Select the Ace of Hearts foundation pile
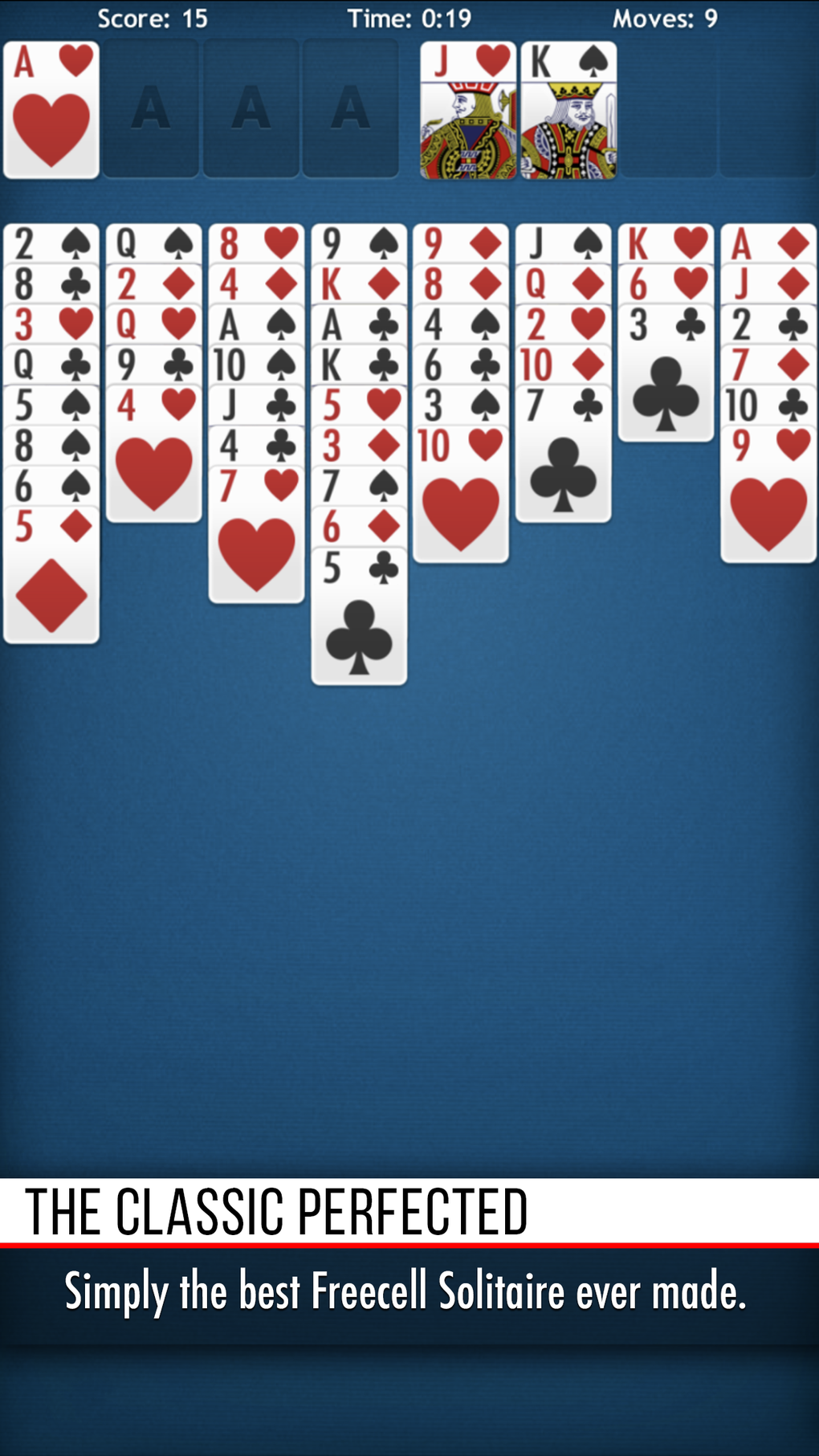 click(51, 108)
